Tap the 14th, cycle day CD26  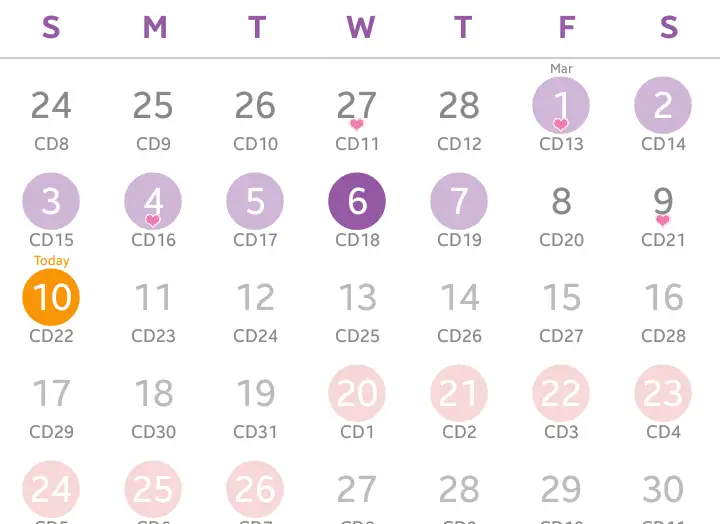(x=459, y=298)
